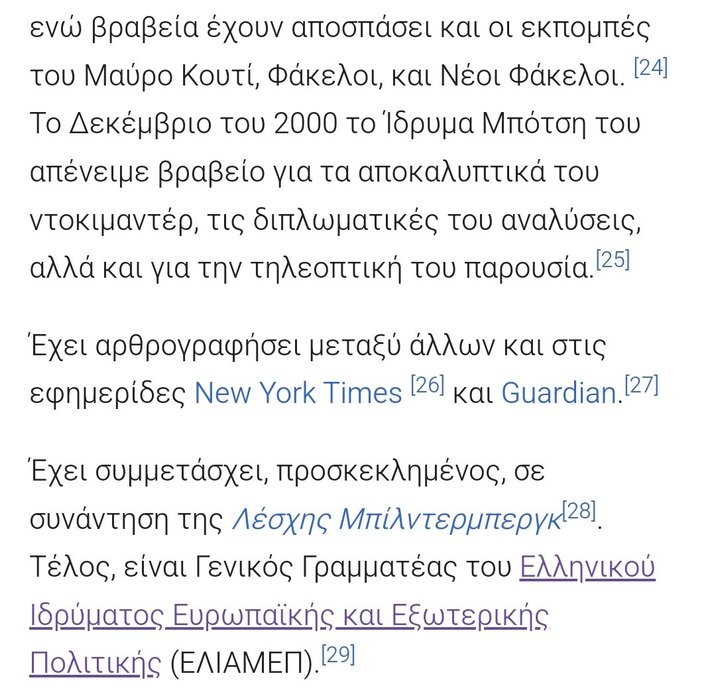Open footnote 26 beside New York Times
The height and width of the screenshot is (700, 716).
click(427, 385)
